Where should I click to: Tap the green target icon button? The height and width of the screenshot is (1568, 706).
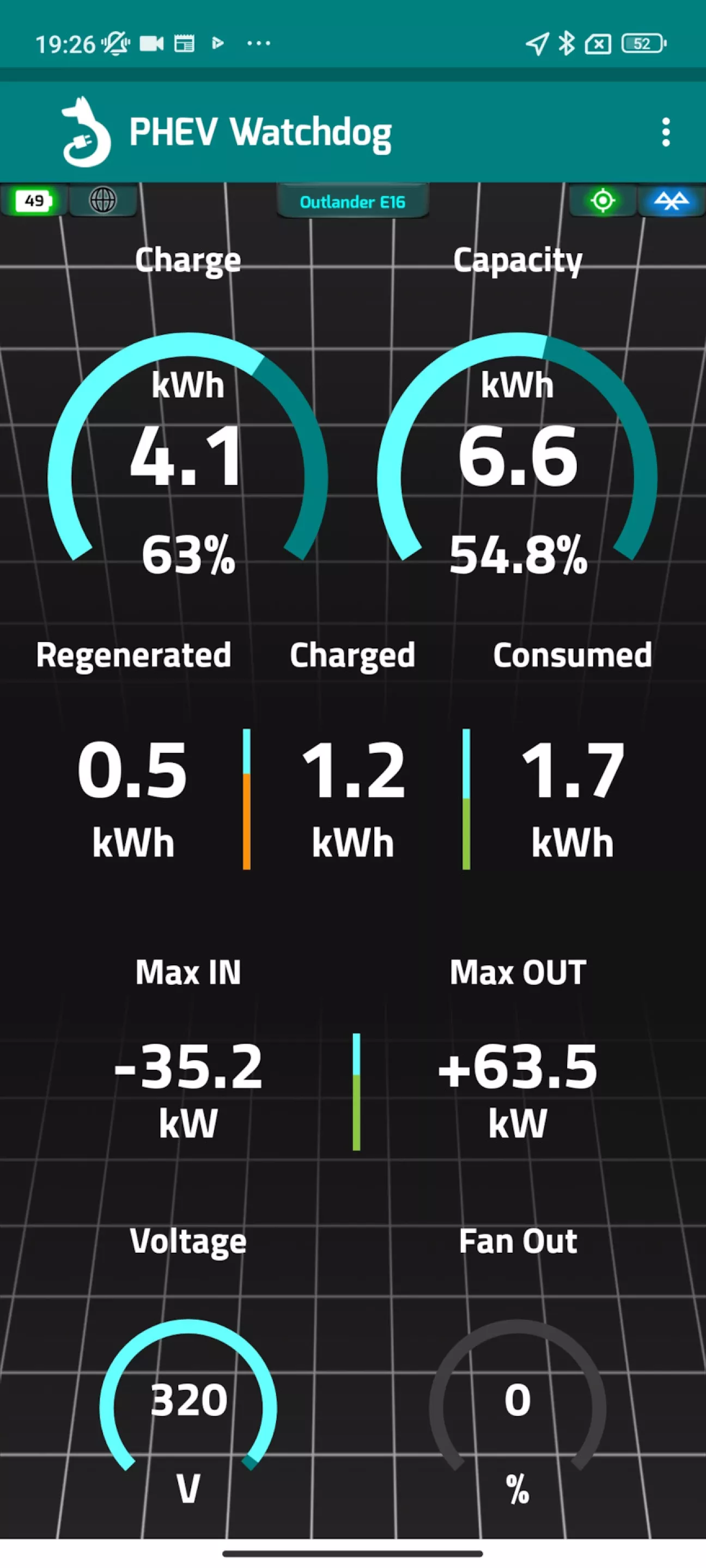click(602, 200)
